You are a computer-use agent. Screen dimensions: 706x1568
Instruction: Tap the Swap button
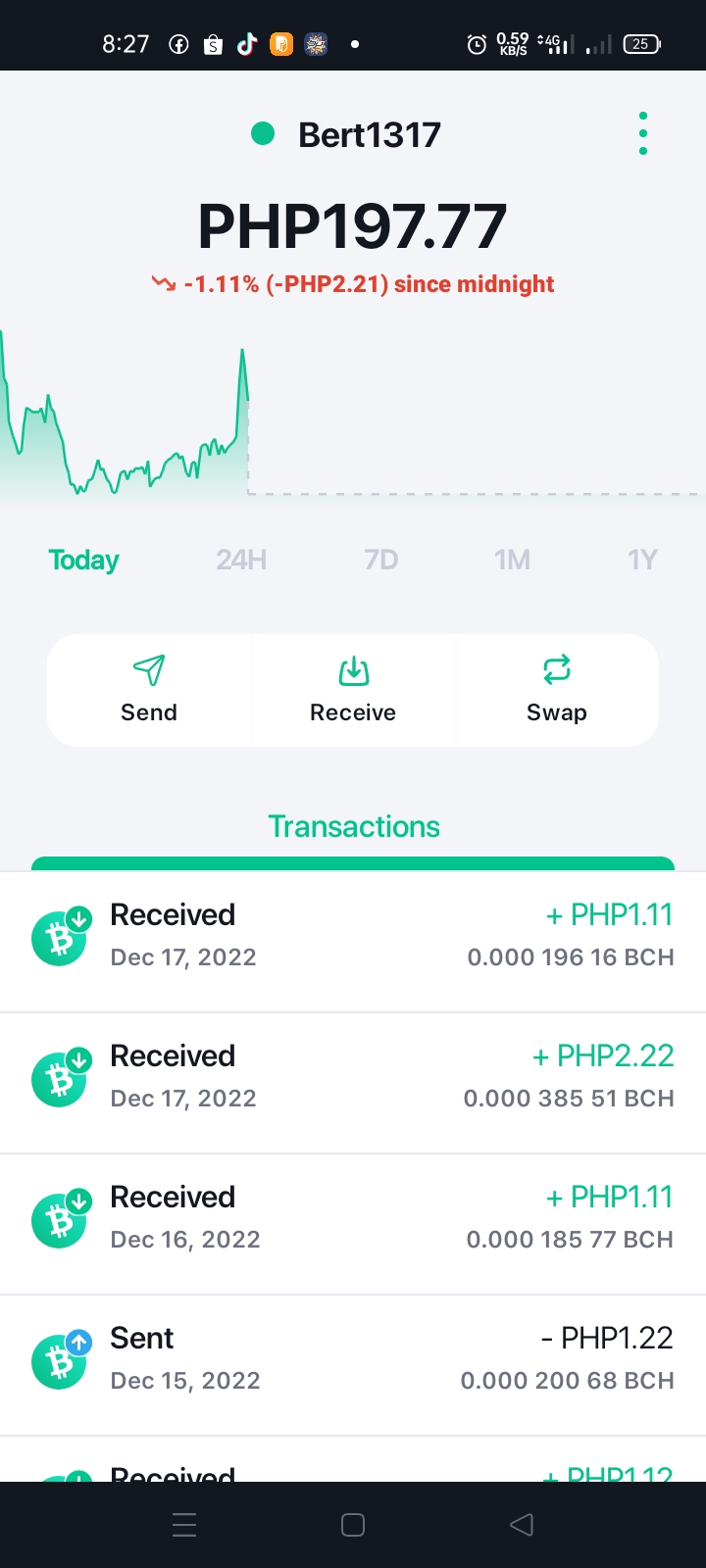click(x=557, y=690)
